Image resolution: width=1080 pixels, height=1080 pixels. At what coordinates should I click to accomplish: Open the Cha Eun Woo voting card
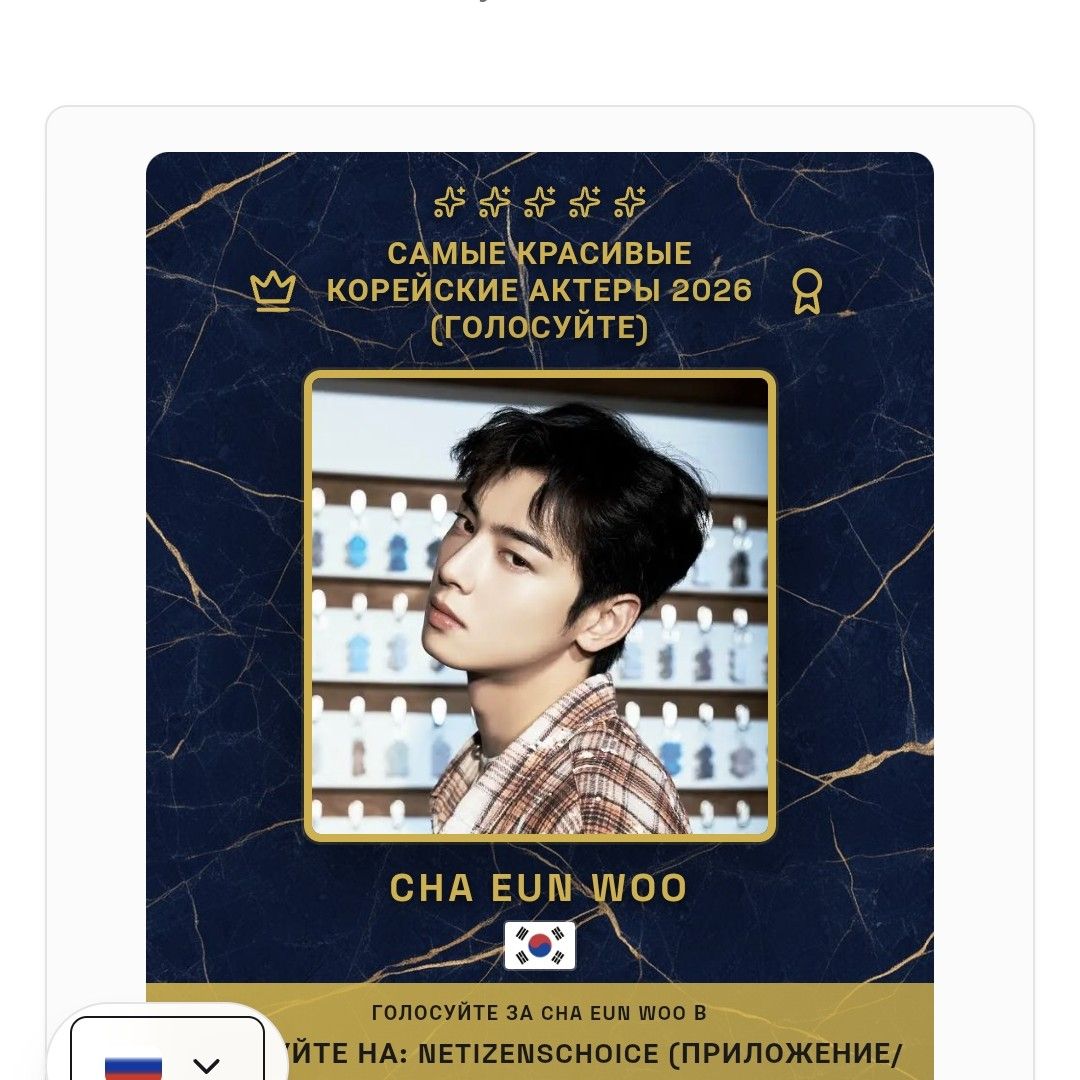[539, 606]
